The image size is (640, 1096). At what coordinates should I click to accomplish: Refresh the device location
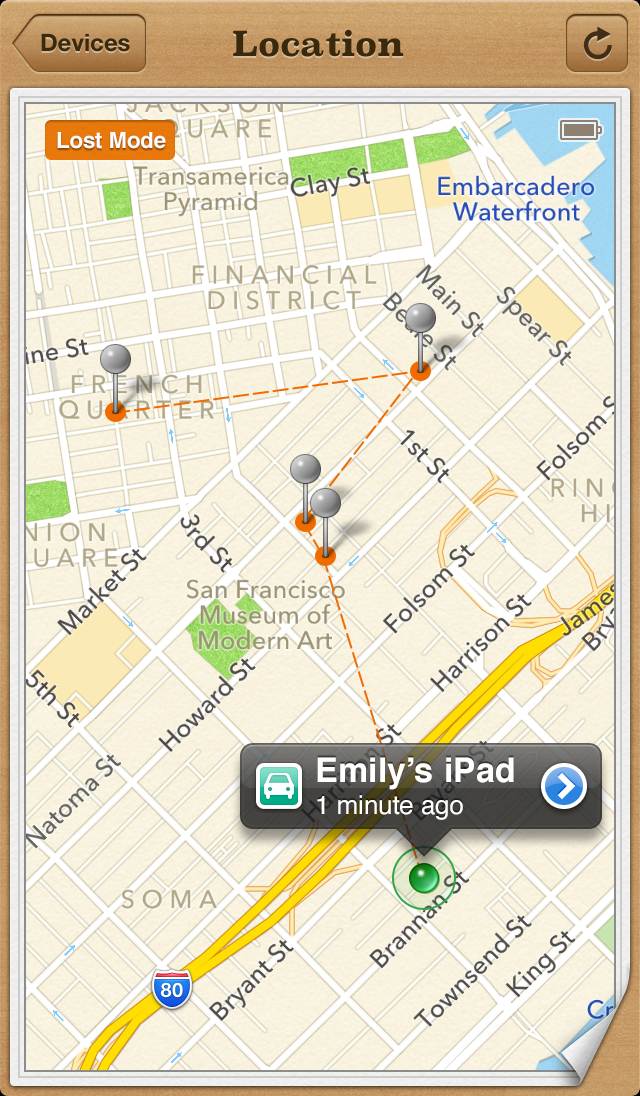point(597,44)
